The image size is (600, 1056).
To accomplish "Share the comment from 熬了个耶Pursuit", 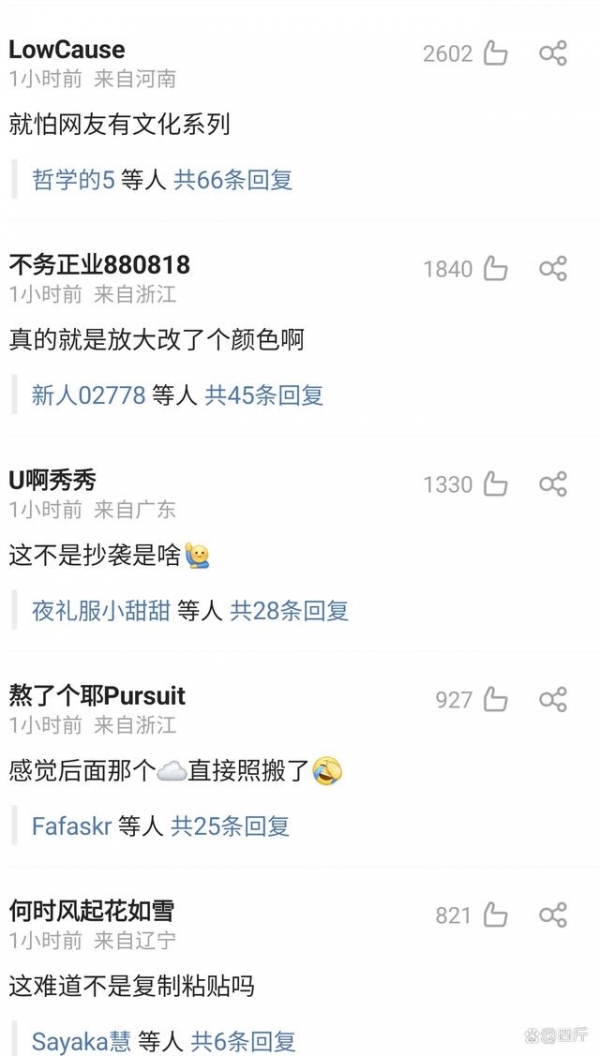I will (553, 699).
